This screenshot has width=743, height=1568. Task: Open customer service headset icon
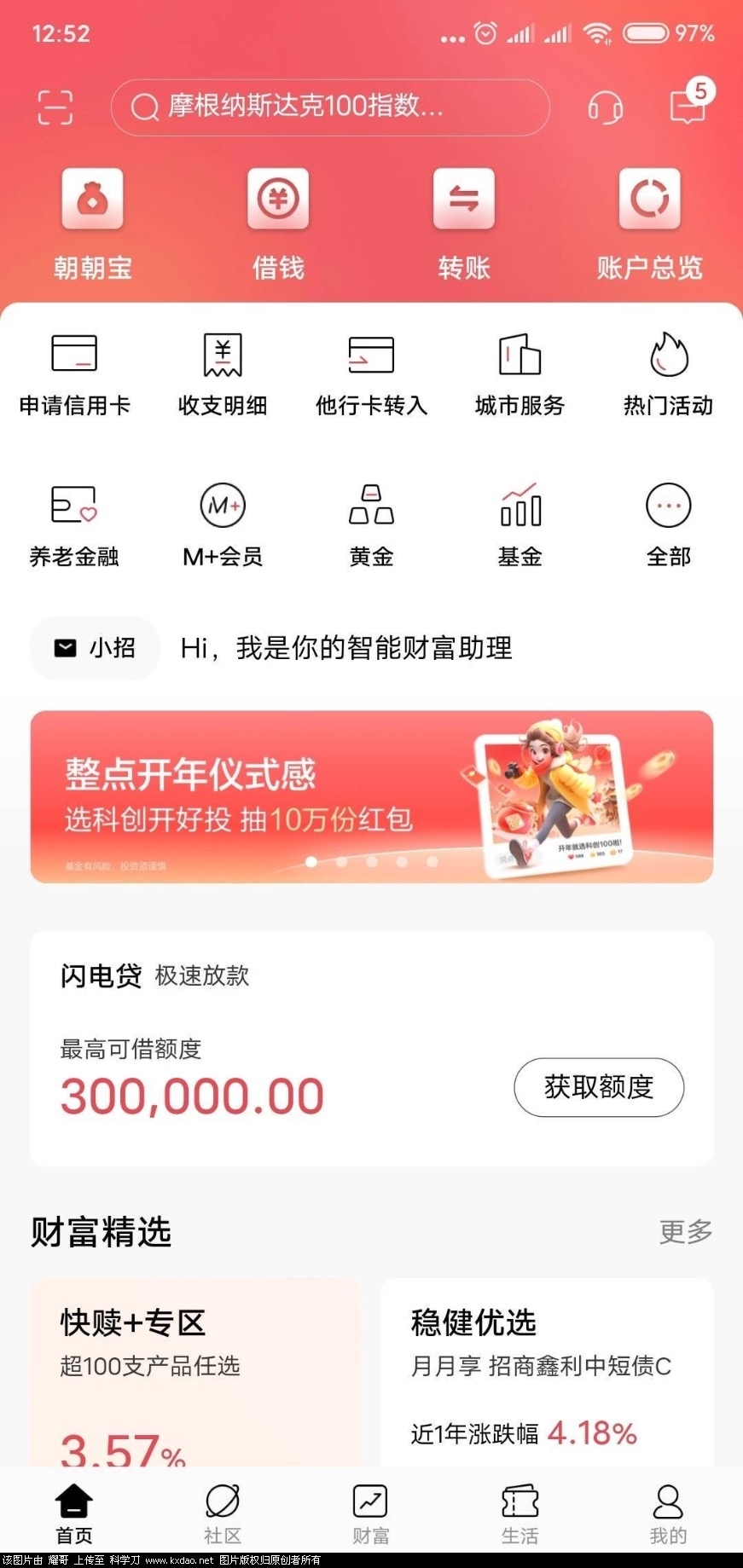tap(605, 107)
